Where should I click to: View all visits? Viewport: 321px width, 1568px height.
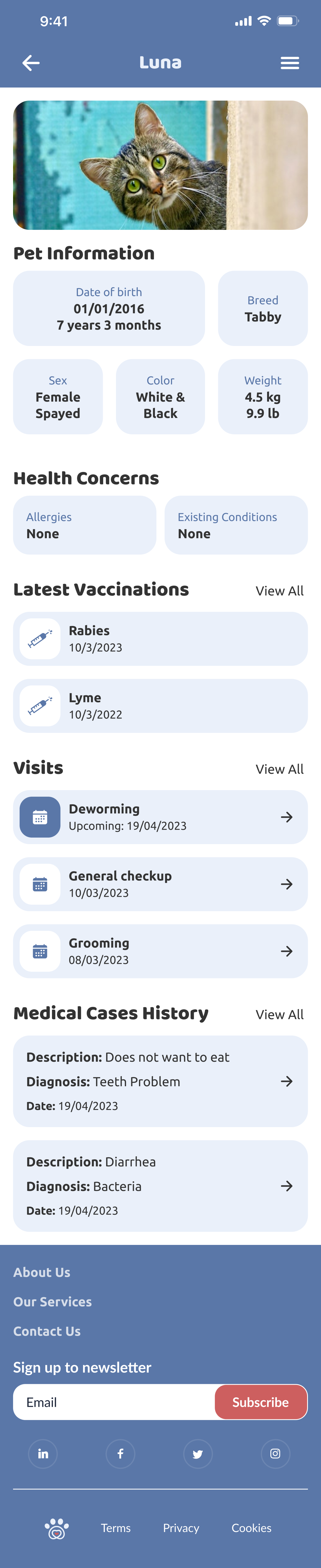click(279, 769)
